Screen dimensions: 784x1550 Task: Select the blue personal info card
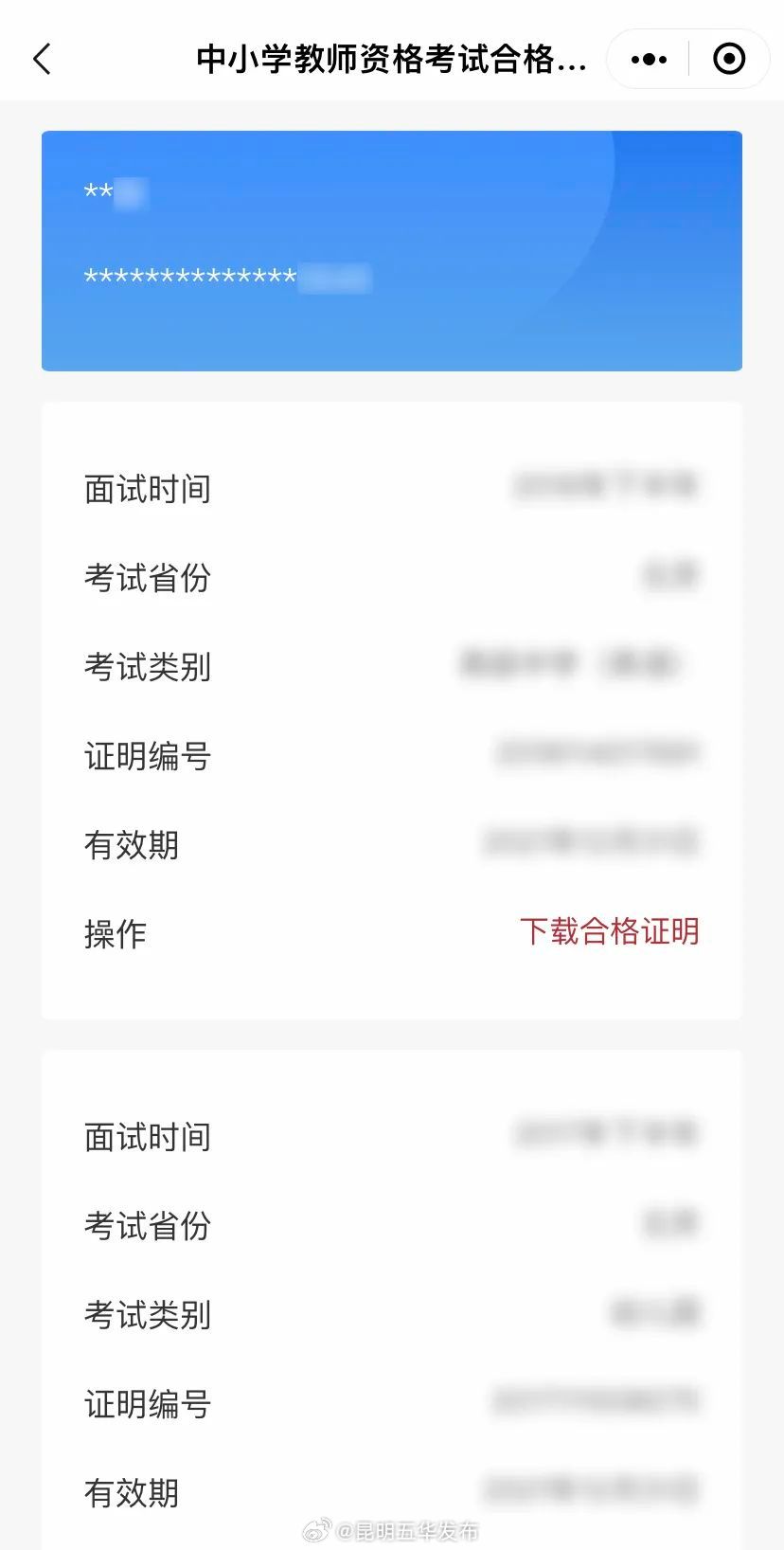(391, 249)
